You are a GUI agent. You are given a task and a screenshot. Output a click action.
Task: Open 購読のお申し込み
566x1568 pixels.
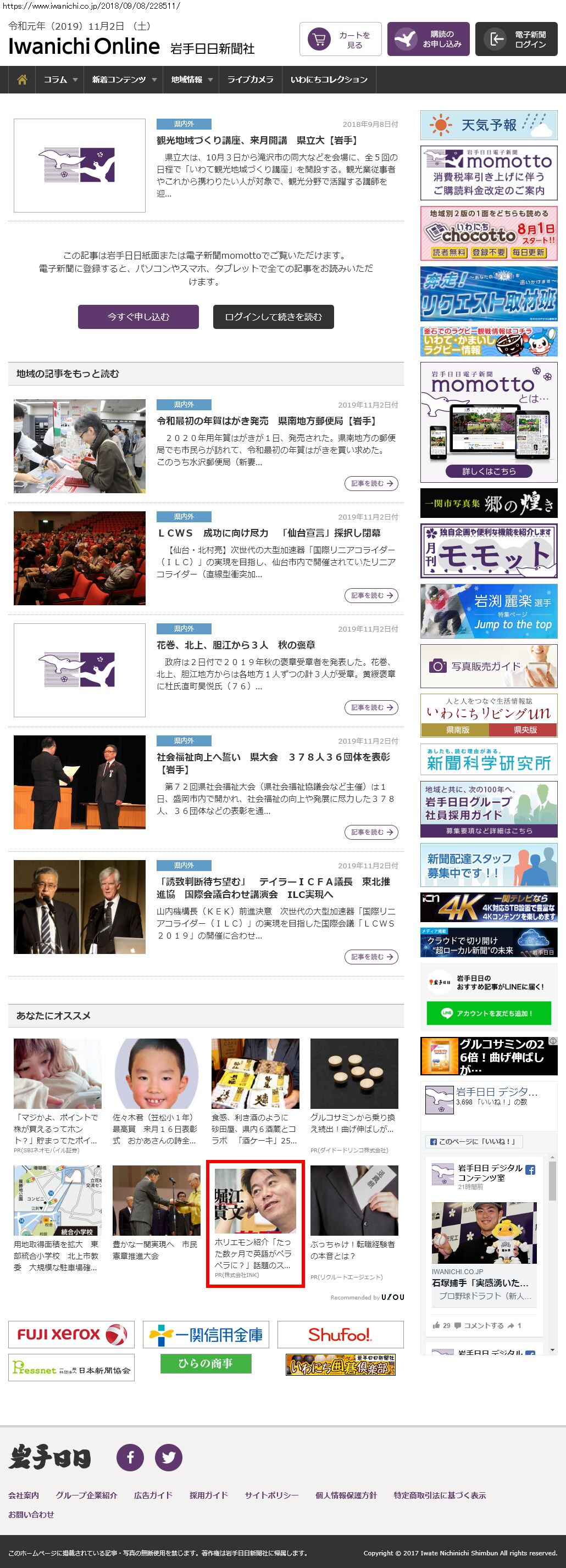pyautogui.click(x=428, y=40)
